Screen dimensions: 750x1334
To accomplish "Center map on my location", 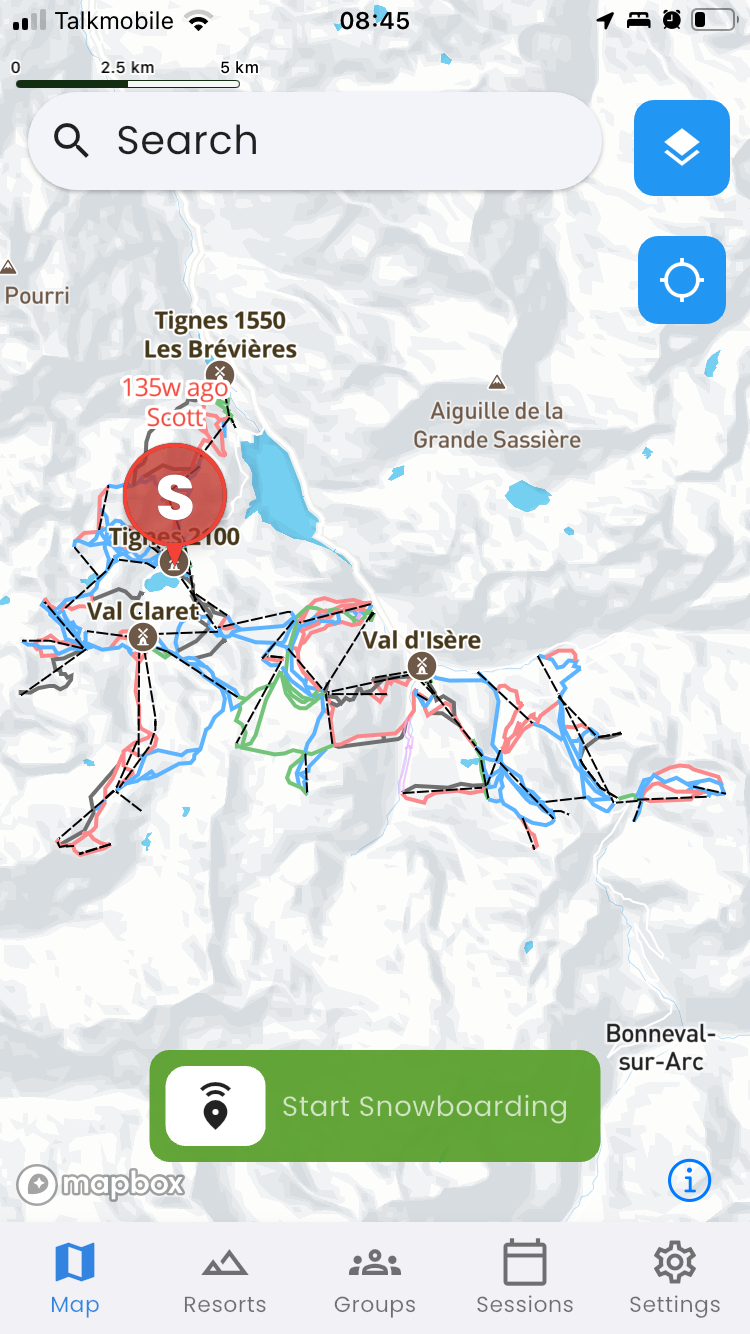I will point(682,280).
